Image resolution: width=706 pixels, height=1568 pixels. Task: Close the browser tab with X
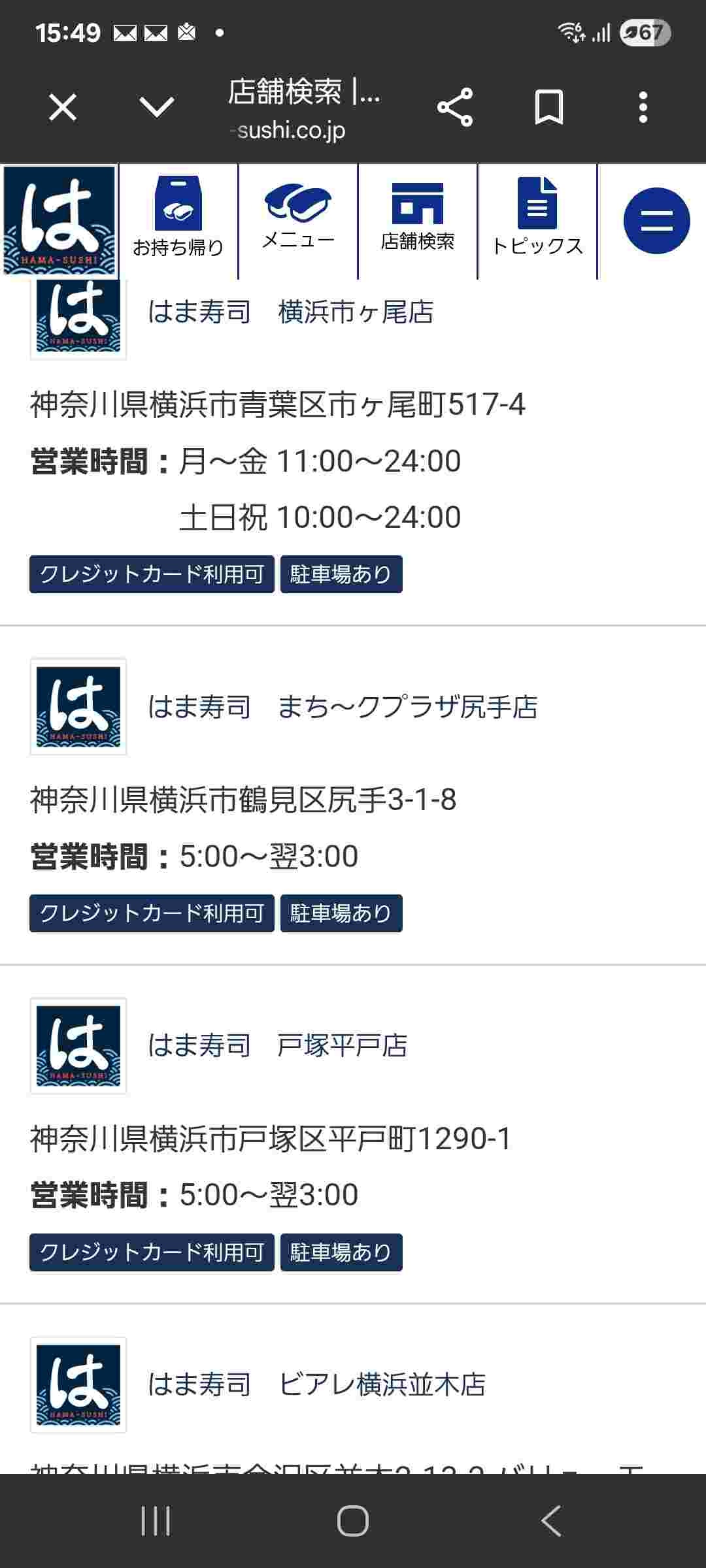point(63,107)
